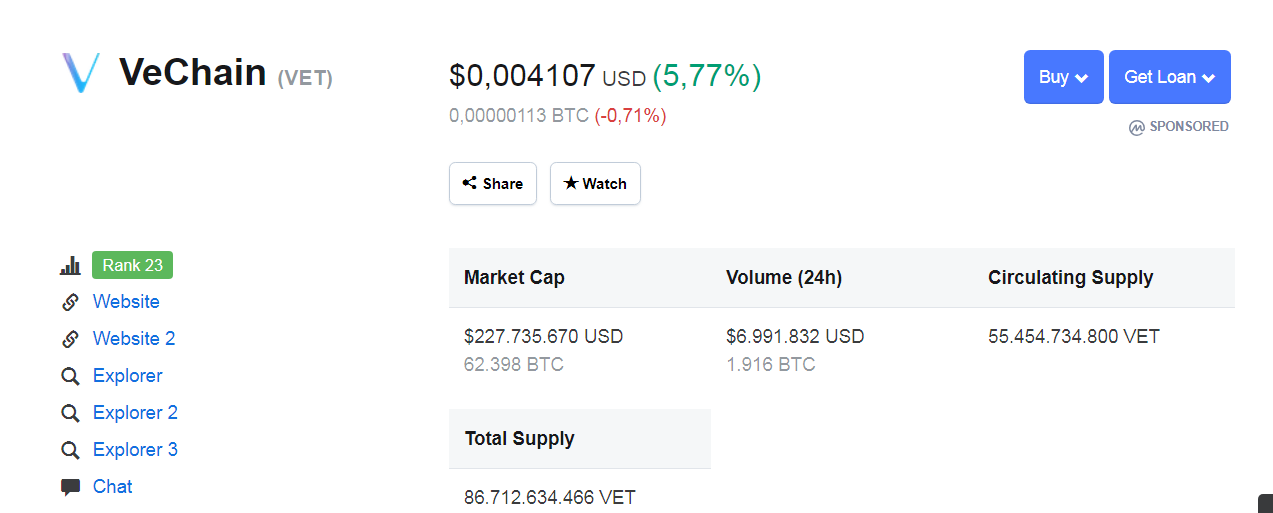
Task: Share the VeChain page
Action: point(492,184)
